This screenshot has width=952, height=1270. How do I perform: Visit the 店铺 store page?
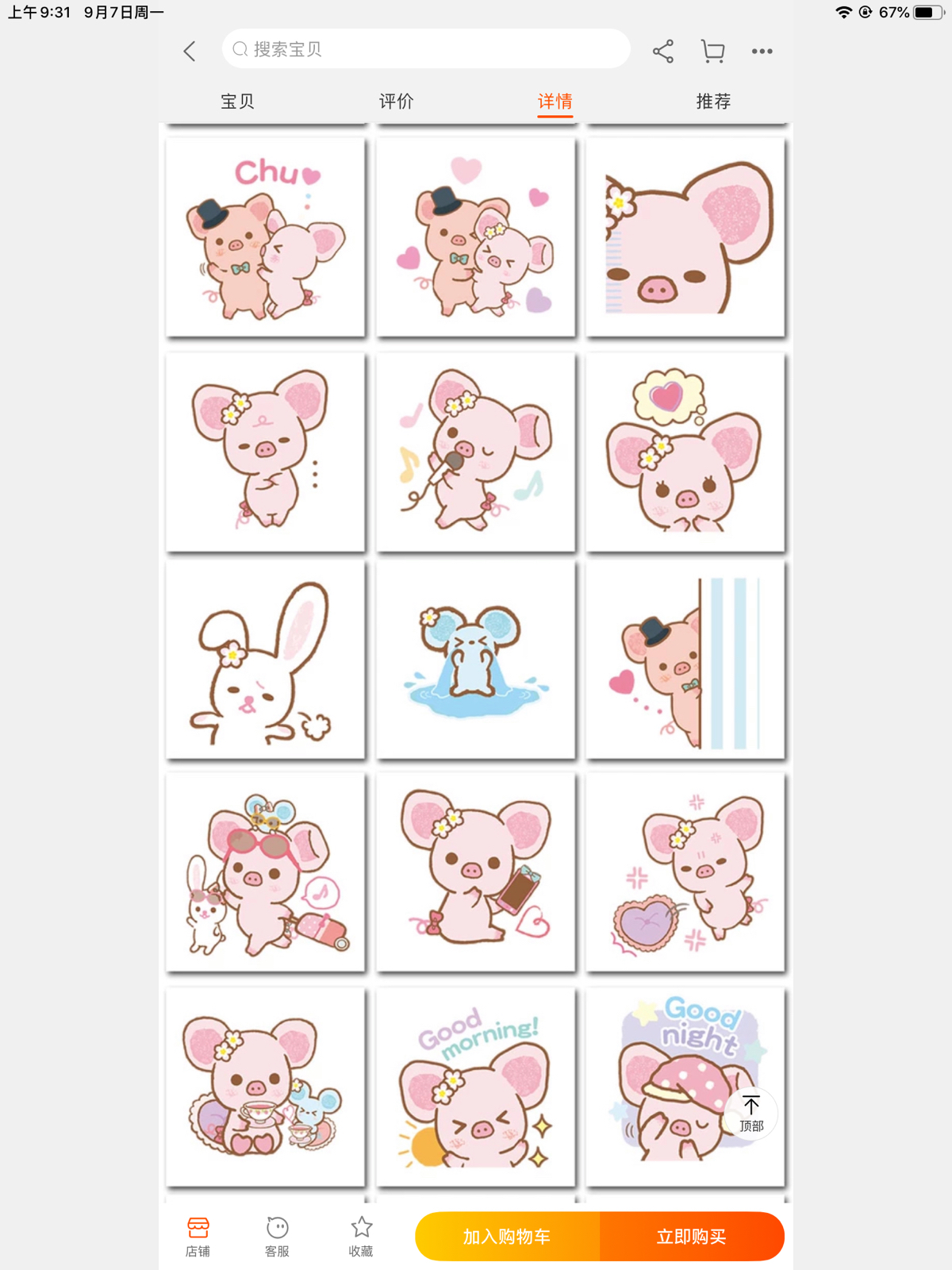[x=198, y=1236]
